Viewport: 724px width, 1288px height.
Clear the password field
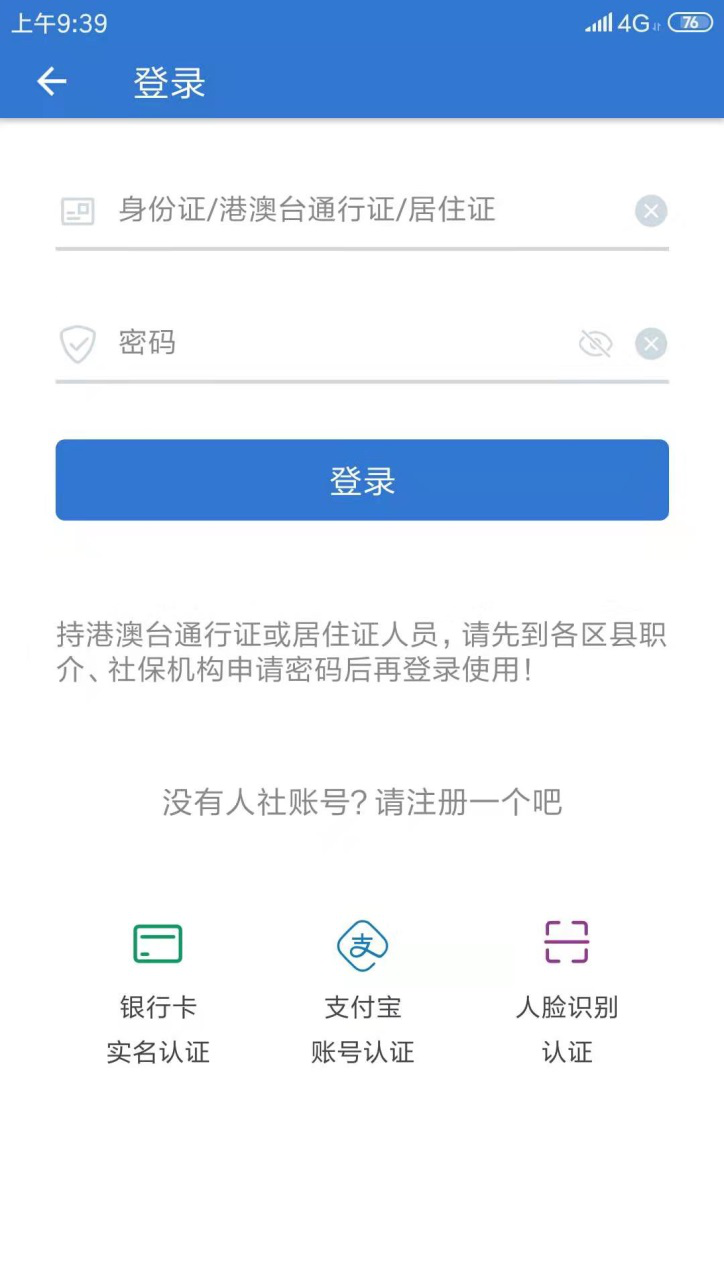651,344
